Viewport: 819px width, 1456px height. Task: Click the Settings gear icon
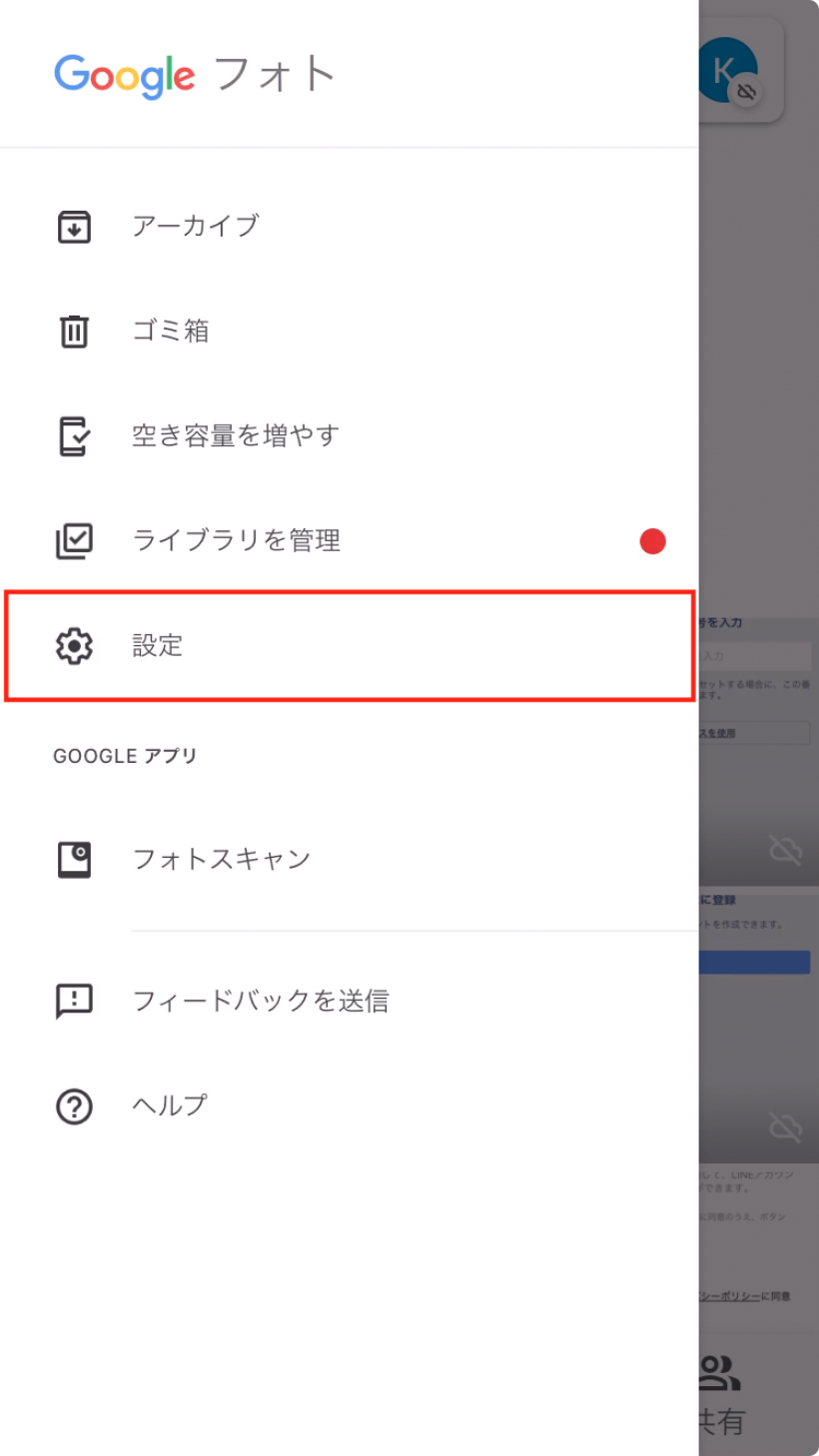click(73, 646)
